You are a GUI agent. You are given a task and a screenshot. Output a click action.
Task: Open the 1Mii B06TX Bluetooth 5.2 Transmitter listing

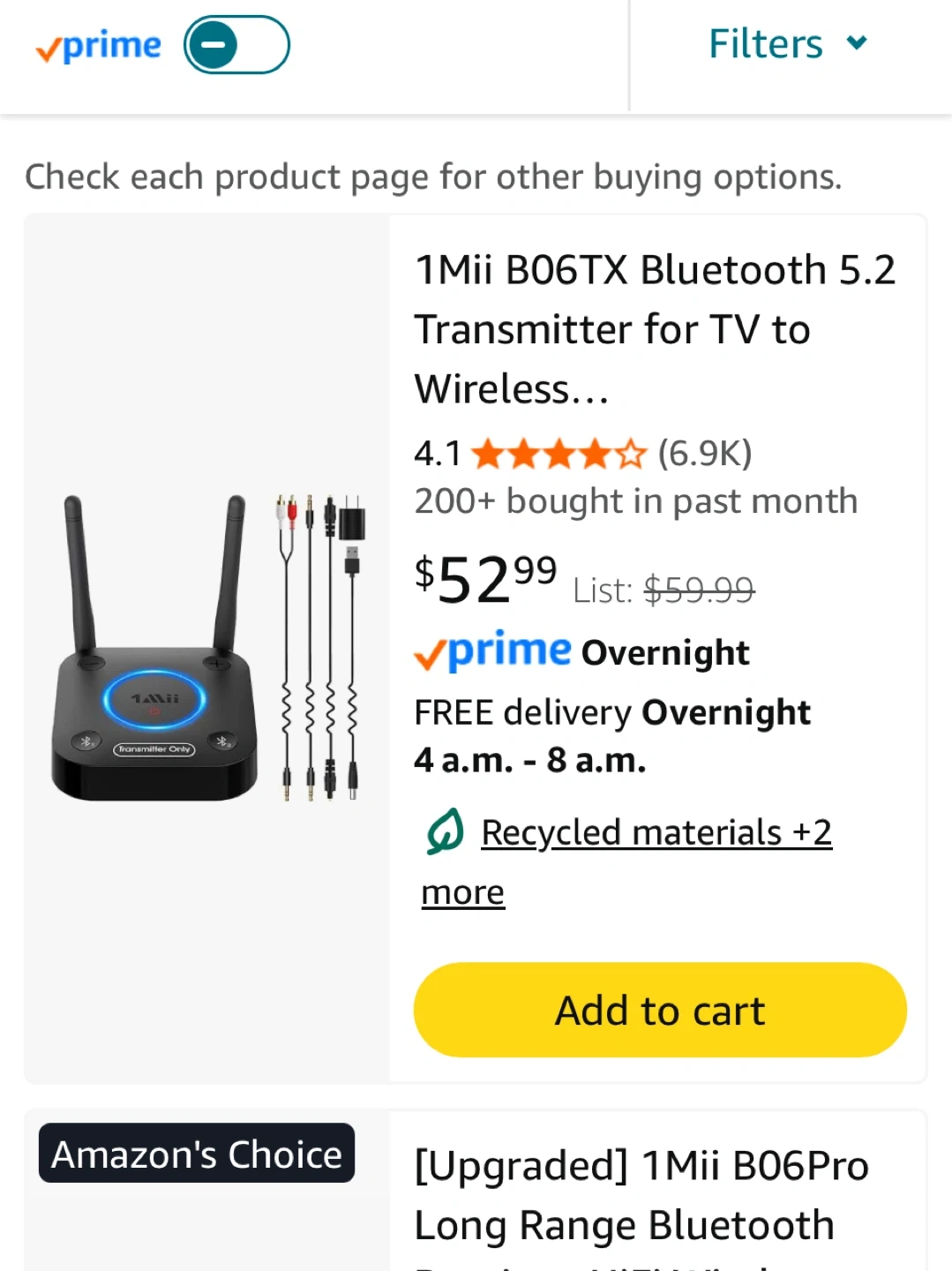tap(654, 328)
